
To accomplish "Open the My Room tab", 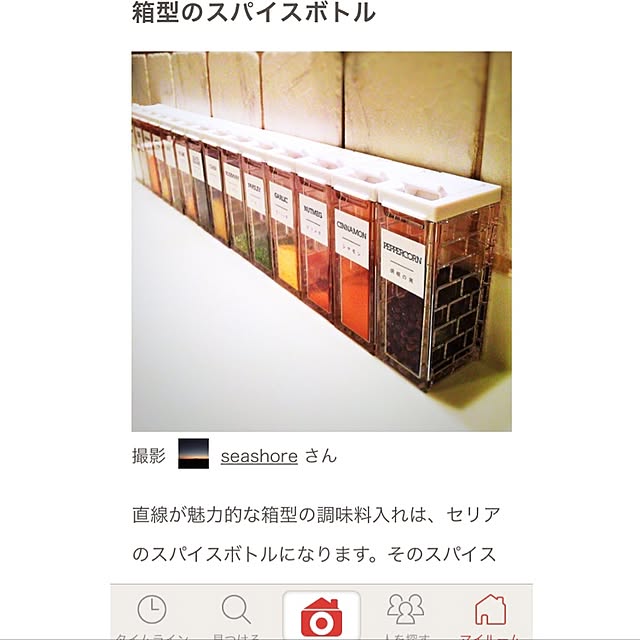I will click(490, 614).
